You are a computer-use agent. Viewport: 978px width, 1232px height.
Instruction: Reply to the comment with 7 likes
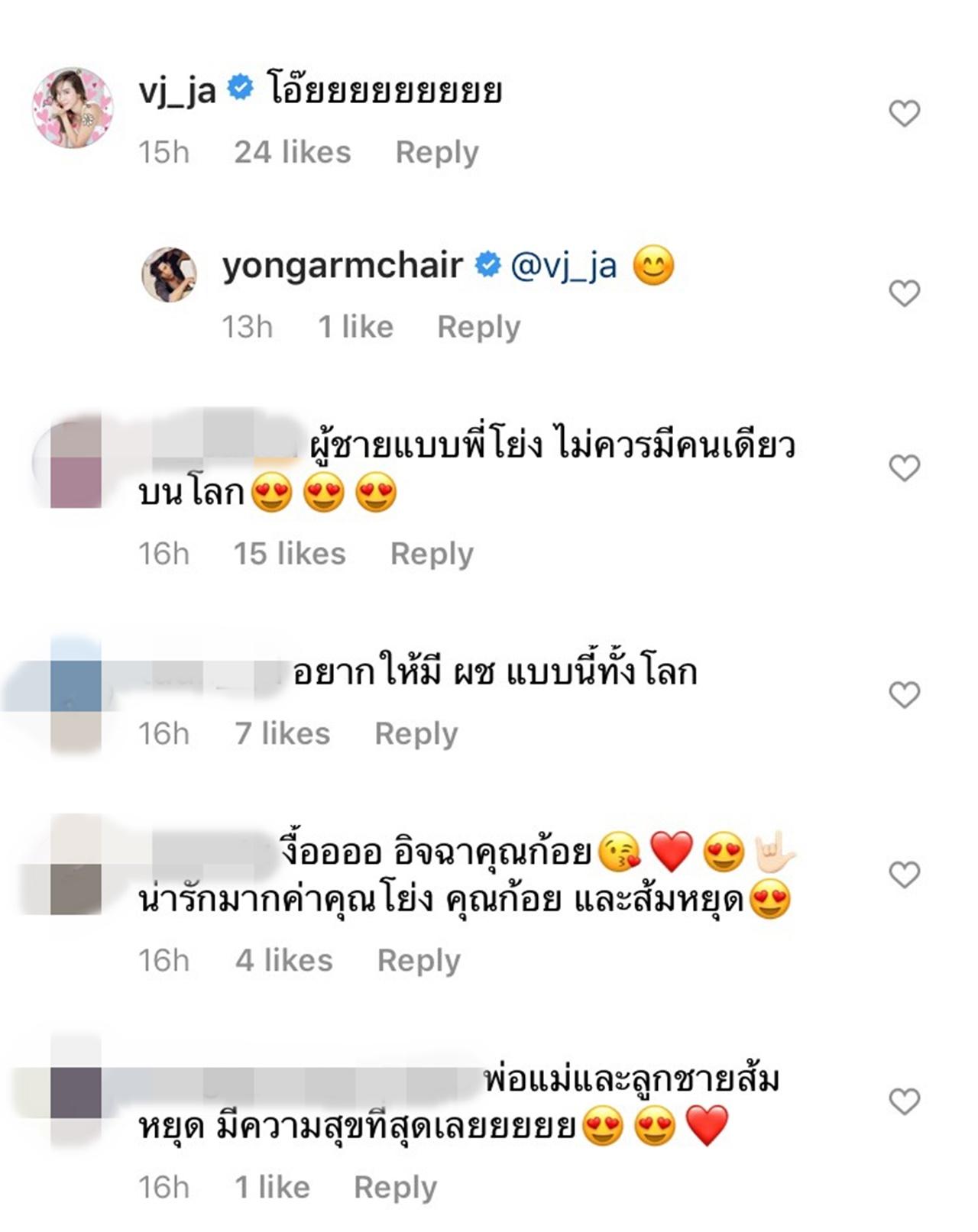416,734
